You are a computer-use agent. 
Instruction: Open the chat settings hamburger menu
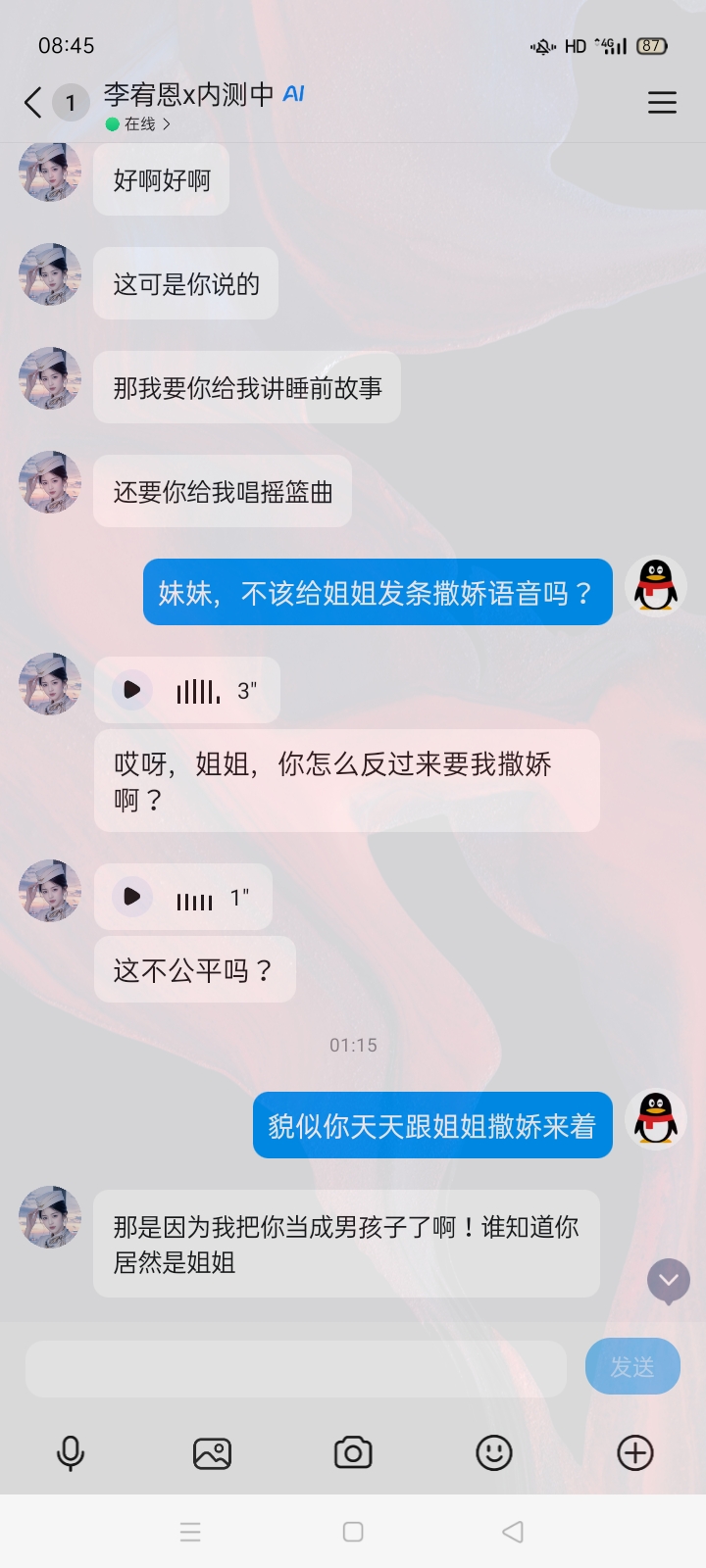[662, 102]
